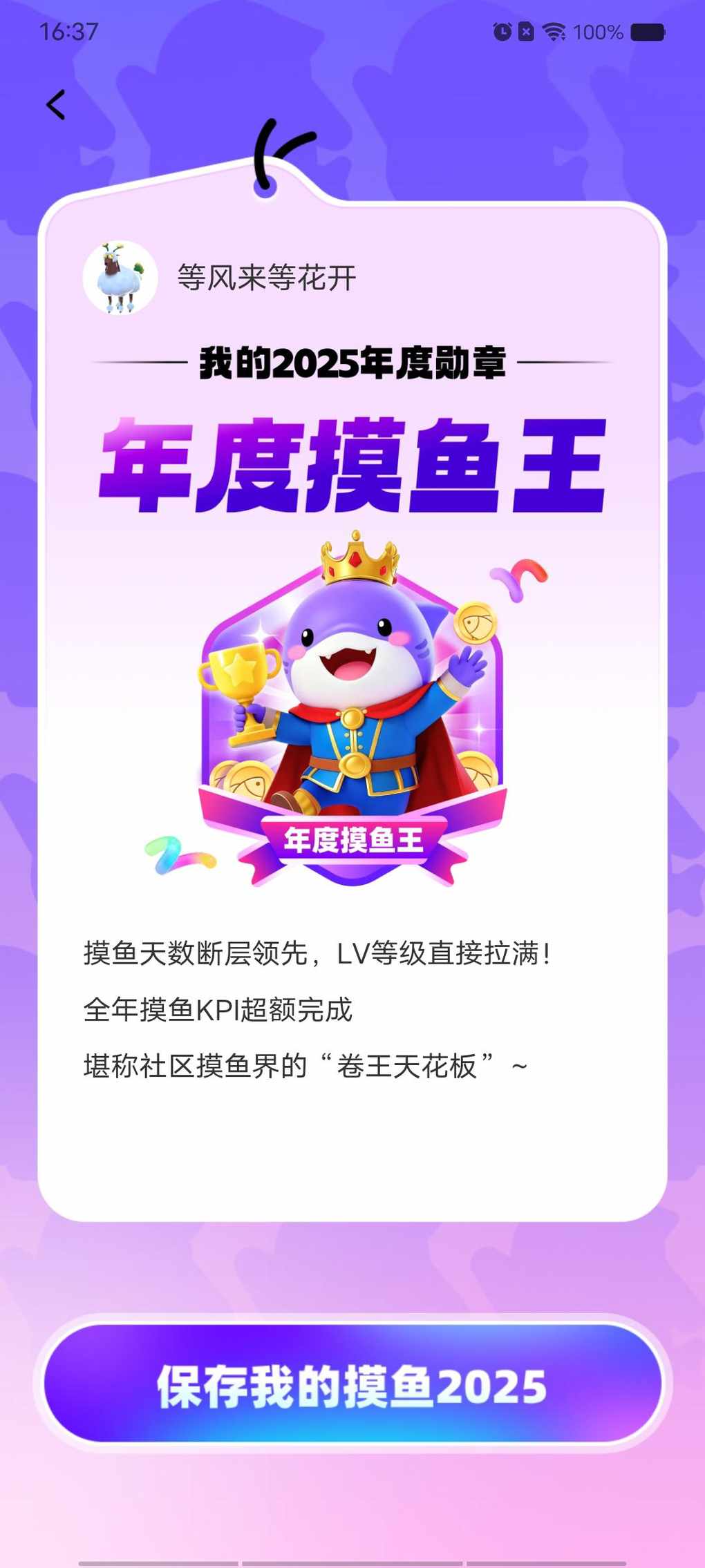Tap the 保存我的摸鱼2025 button
The width and height of the screenshot is (705, 1568).
352,1385
